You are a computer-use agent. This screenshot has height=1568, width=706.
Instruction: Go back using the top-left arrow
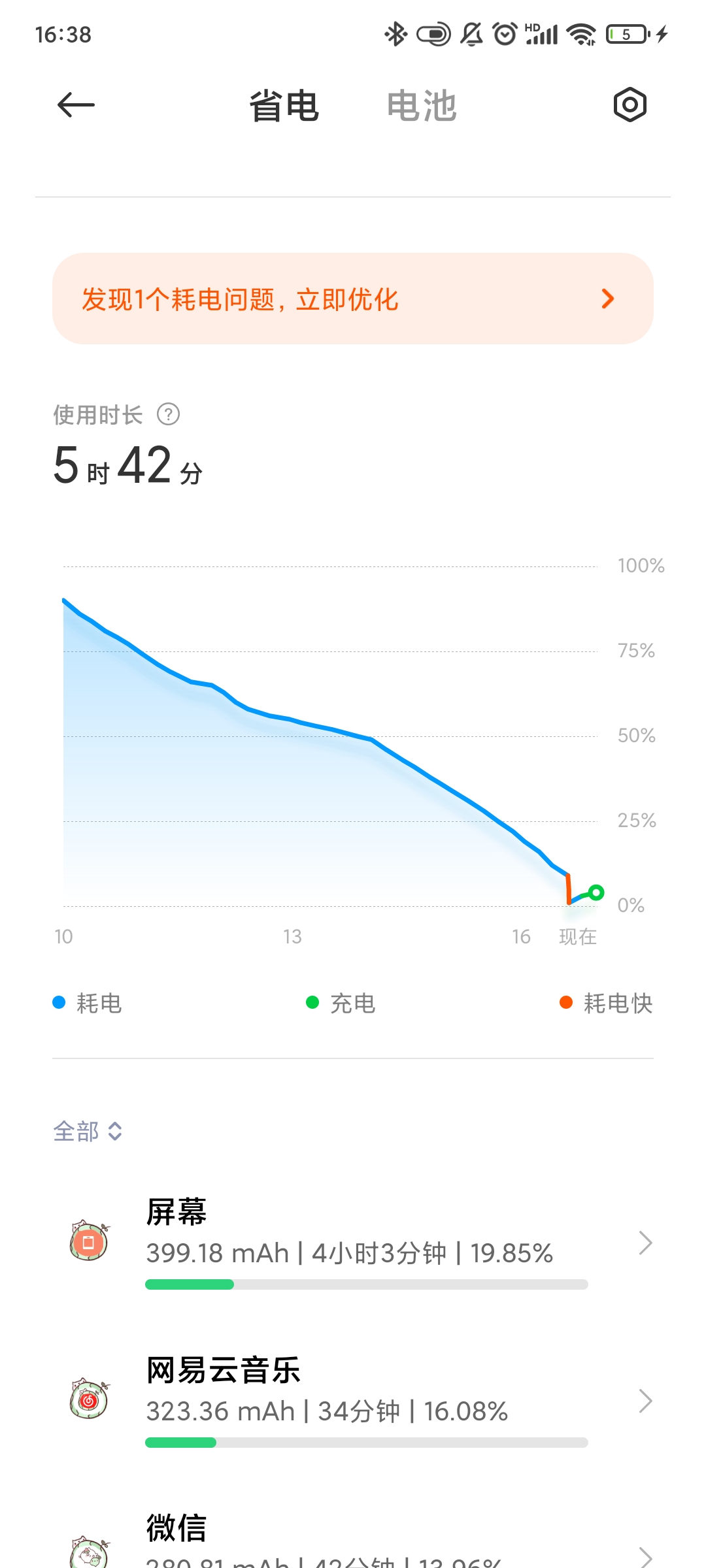click(76, 105)
